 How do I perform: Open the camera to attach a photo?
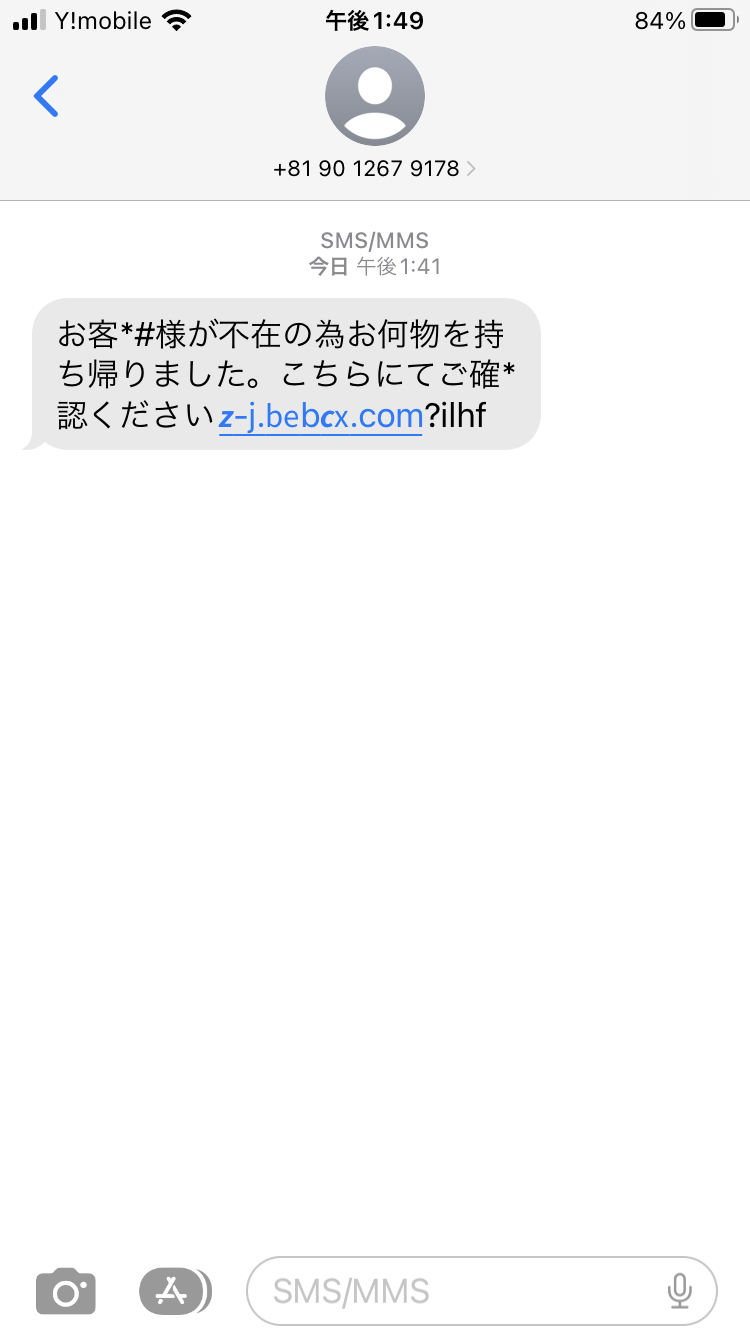pyautogui.click(x=66, y=1291)
